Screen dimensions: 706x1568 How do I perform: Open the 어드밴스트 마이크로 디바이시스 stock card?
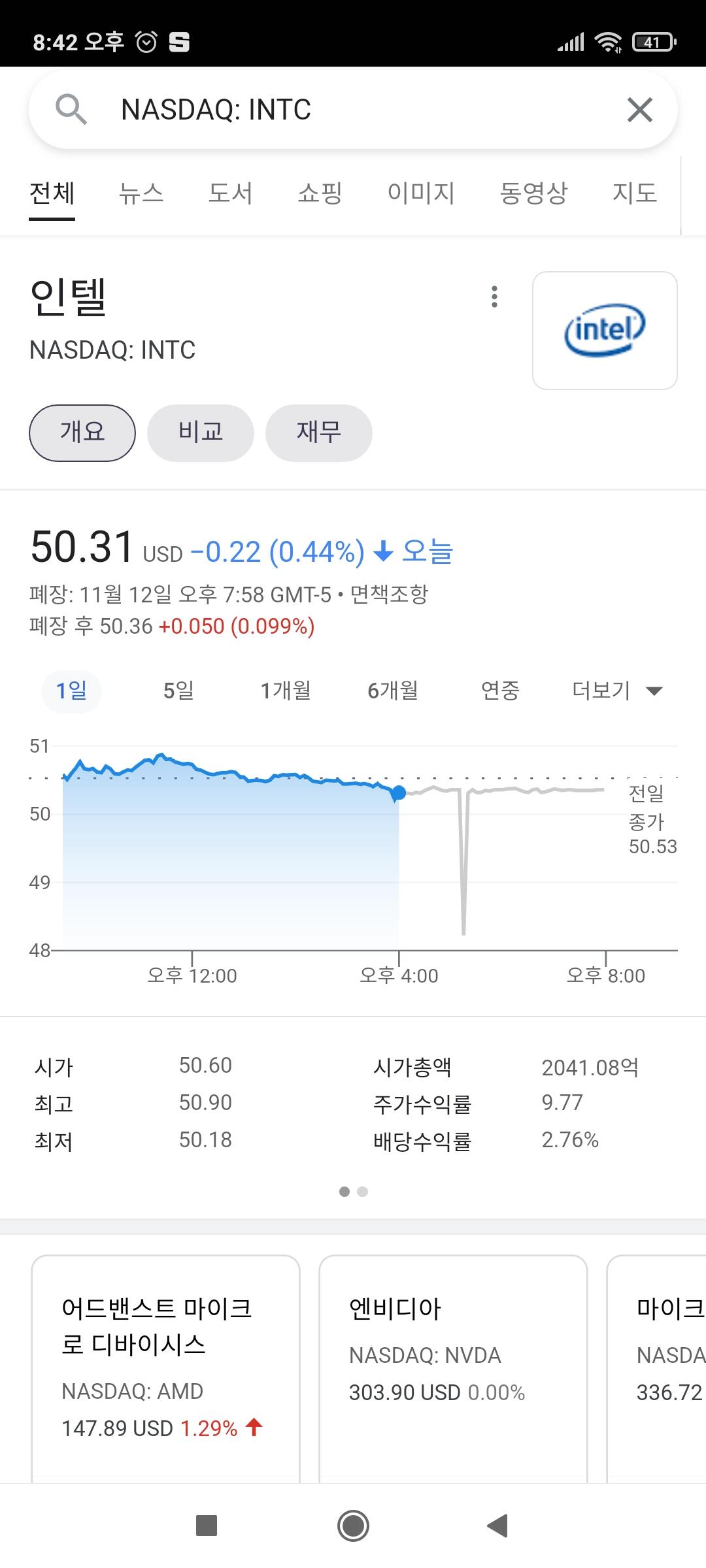pyautogui.click(x=165, y=1365)
